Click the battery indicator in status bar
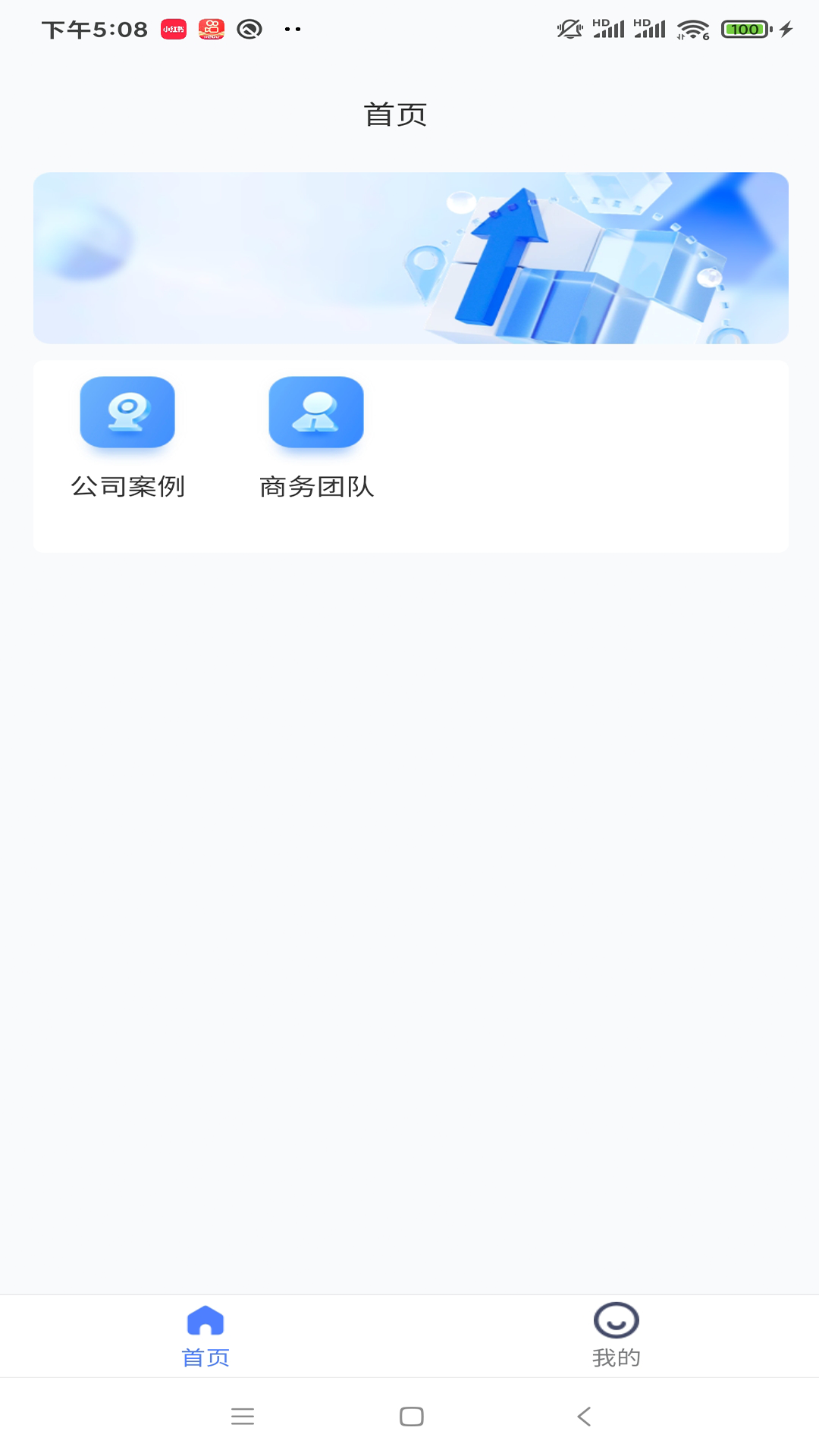 tap(744, 28)
